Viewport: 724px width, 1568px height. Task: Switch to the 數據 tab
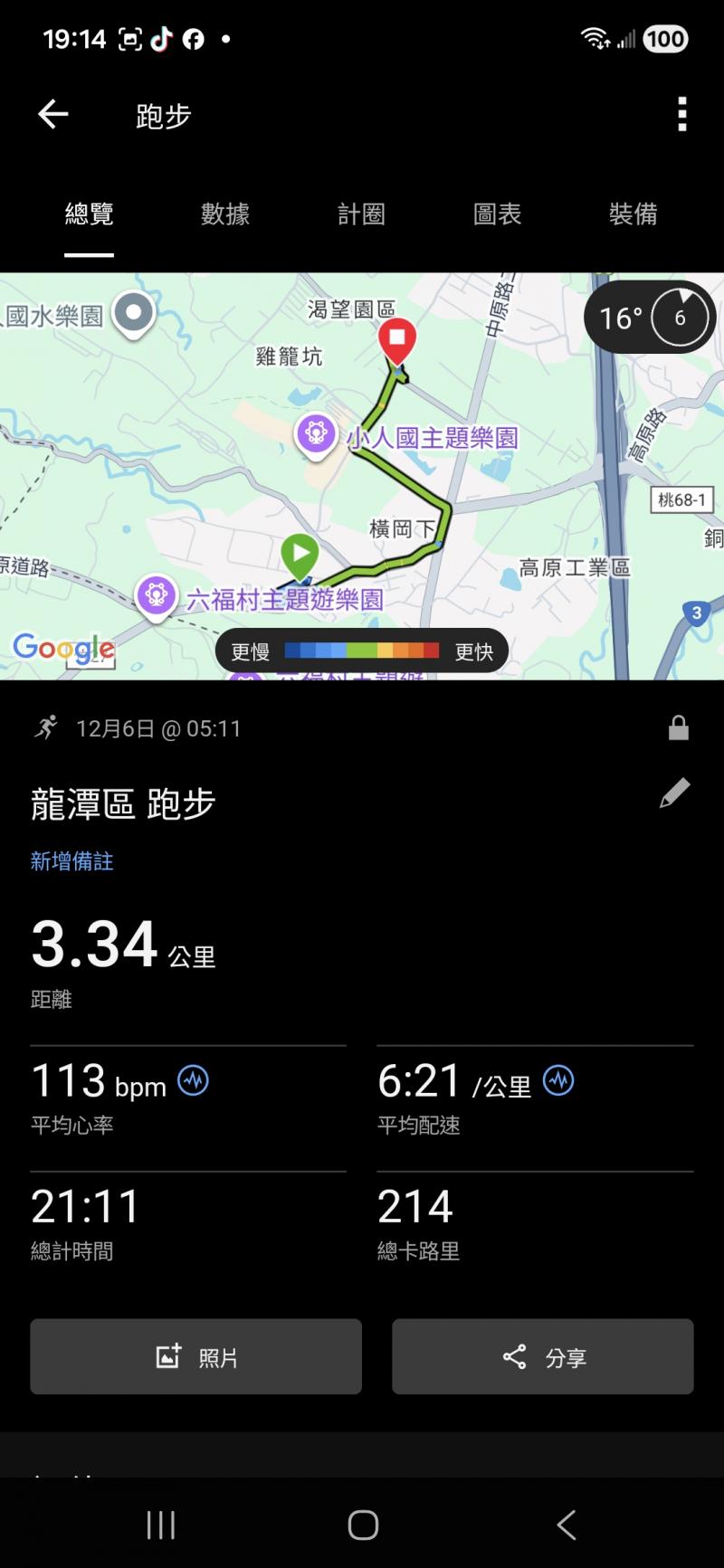[224, 214]
